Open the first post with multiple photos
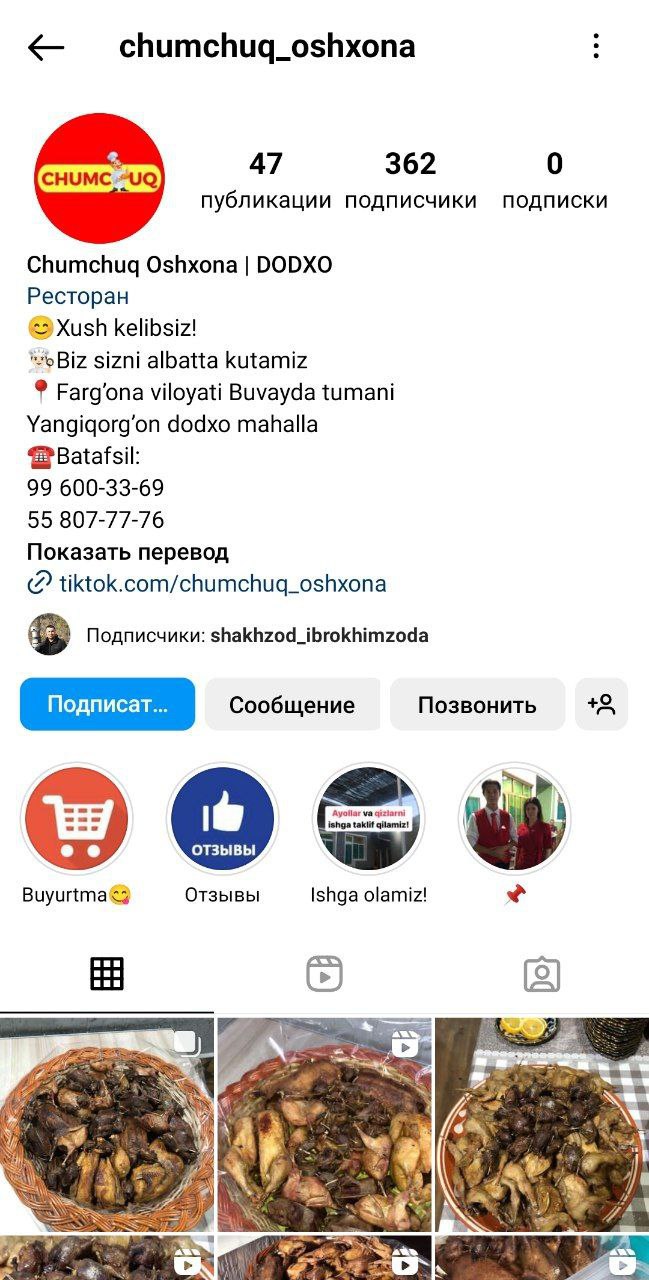The image size is (649, 1280). coord(107,1124)
